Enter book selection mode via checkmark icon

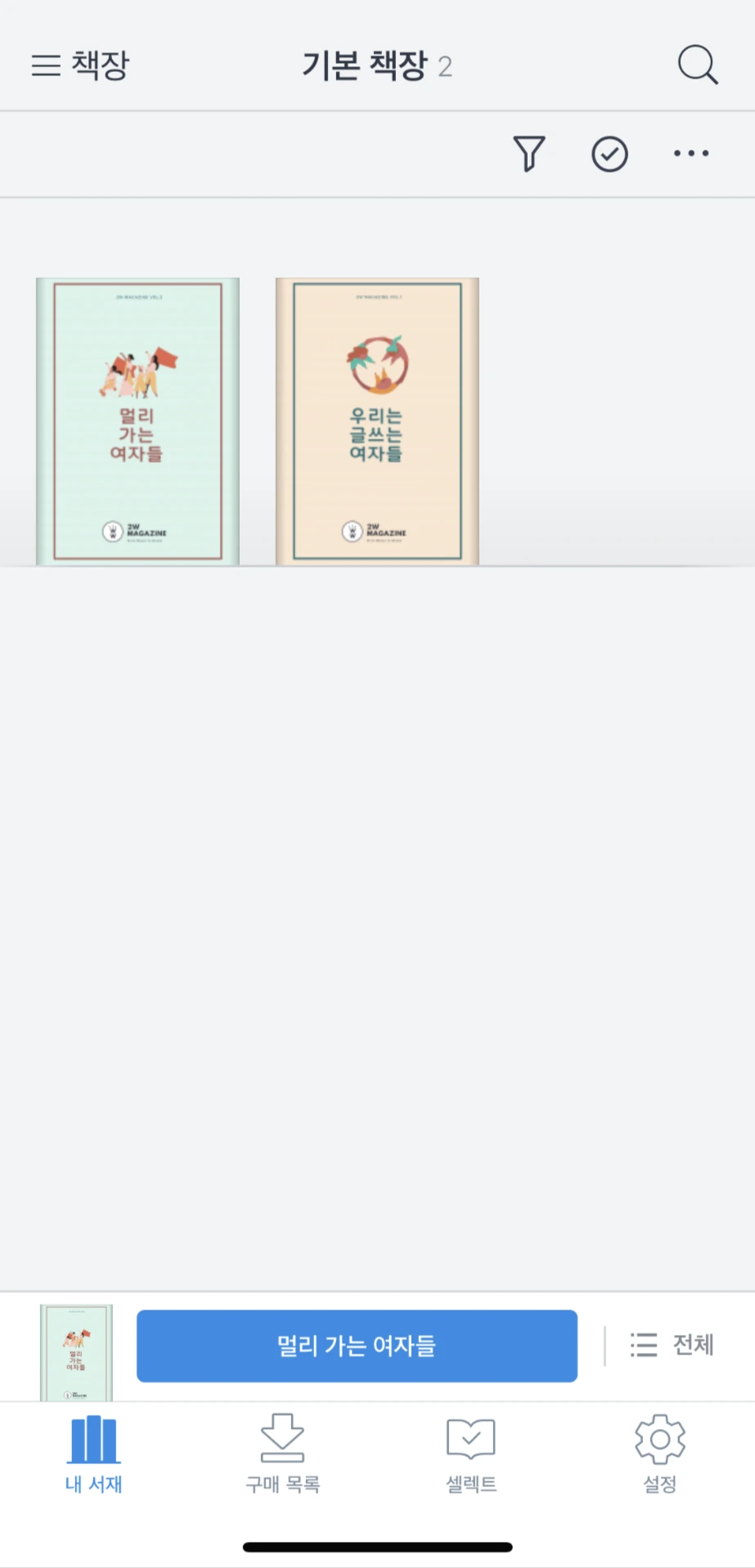click(609, 154)
